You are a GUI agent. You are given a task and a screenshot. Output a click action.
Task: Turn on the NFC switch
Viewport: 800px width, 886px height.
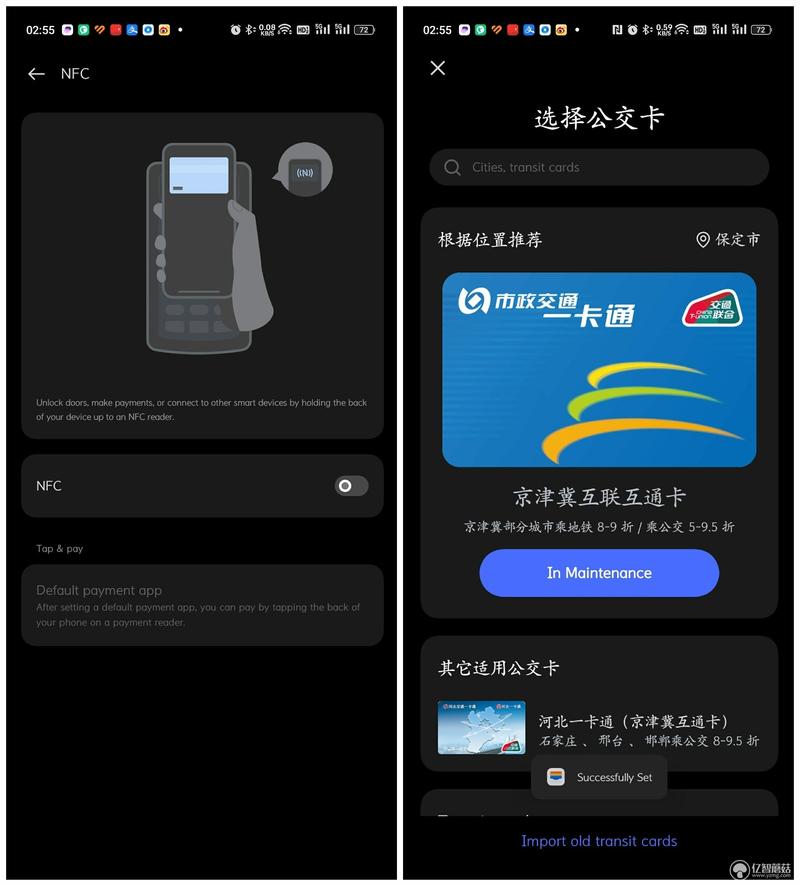[x=351, y=486]
